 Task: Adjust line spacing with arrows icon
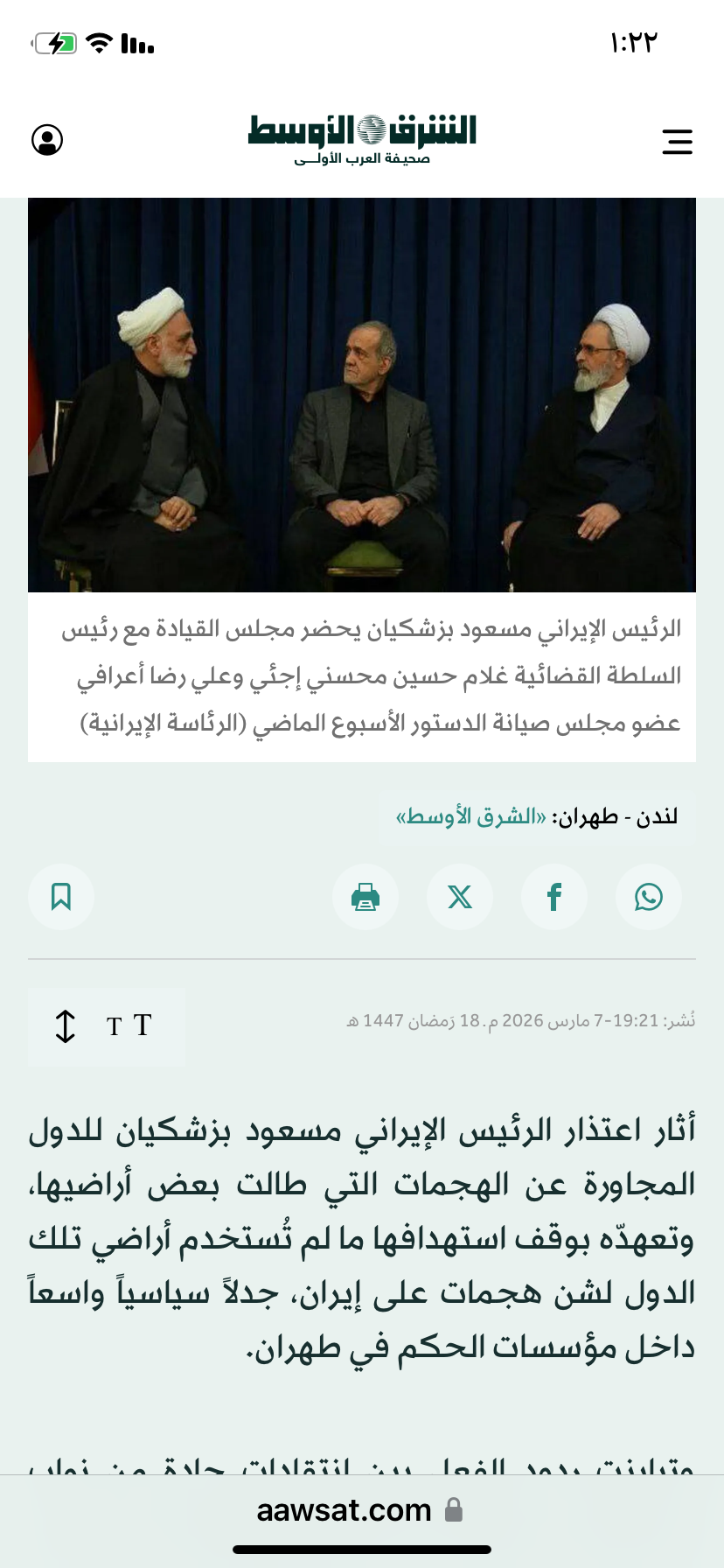click(x=66, y=1025)
